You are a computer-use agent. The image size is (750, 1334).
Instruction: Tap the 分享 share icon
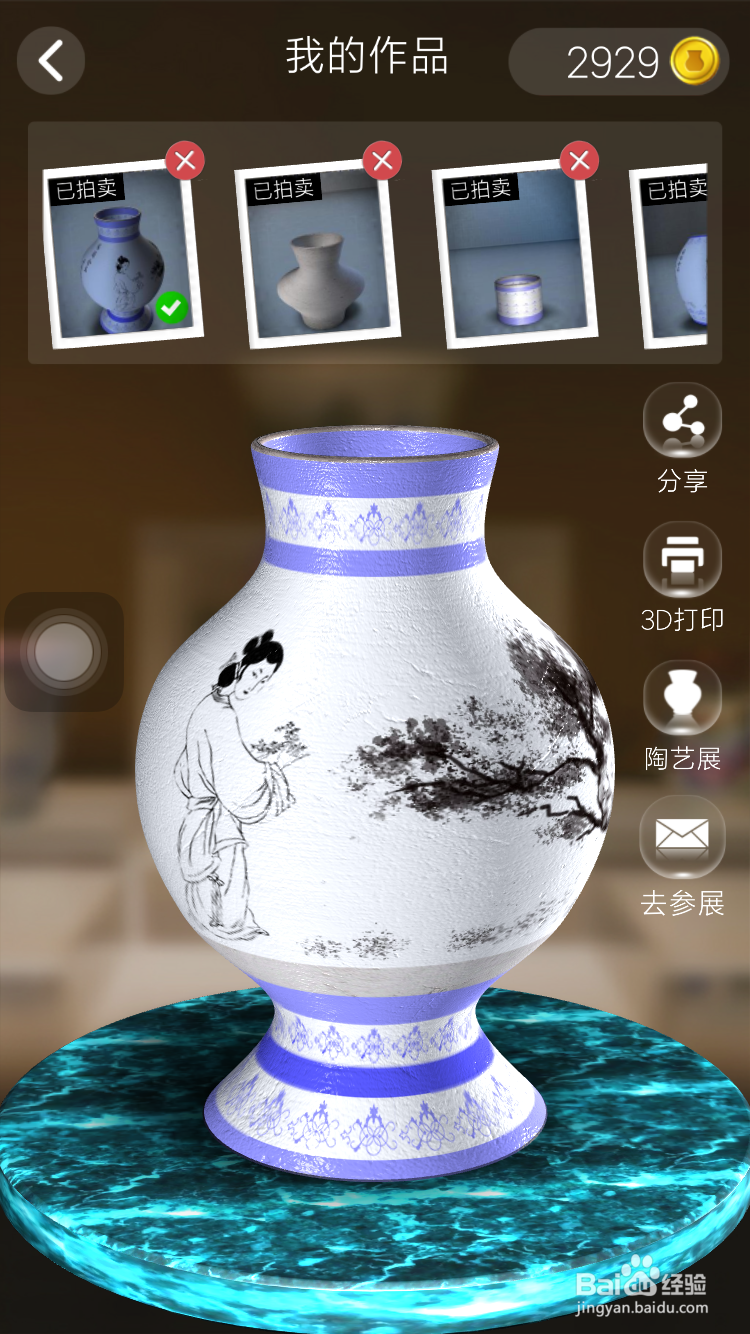683,423
